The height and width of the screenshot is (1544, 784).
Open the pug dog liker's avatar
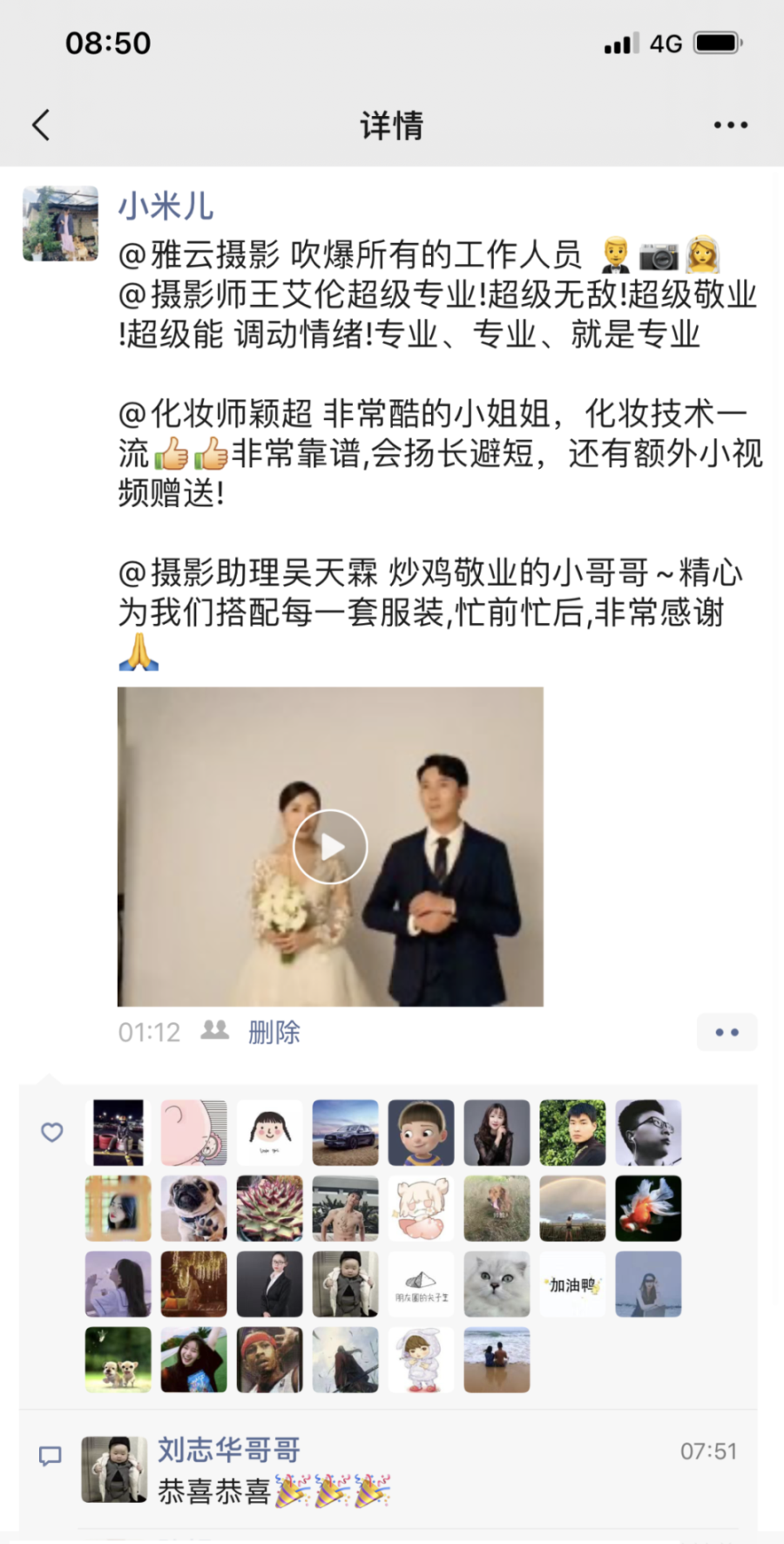(x=194, y=1209)
